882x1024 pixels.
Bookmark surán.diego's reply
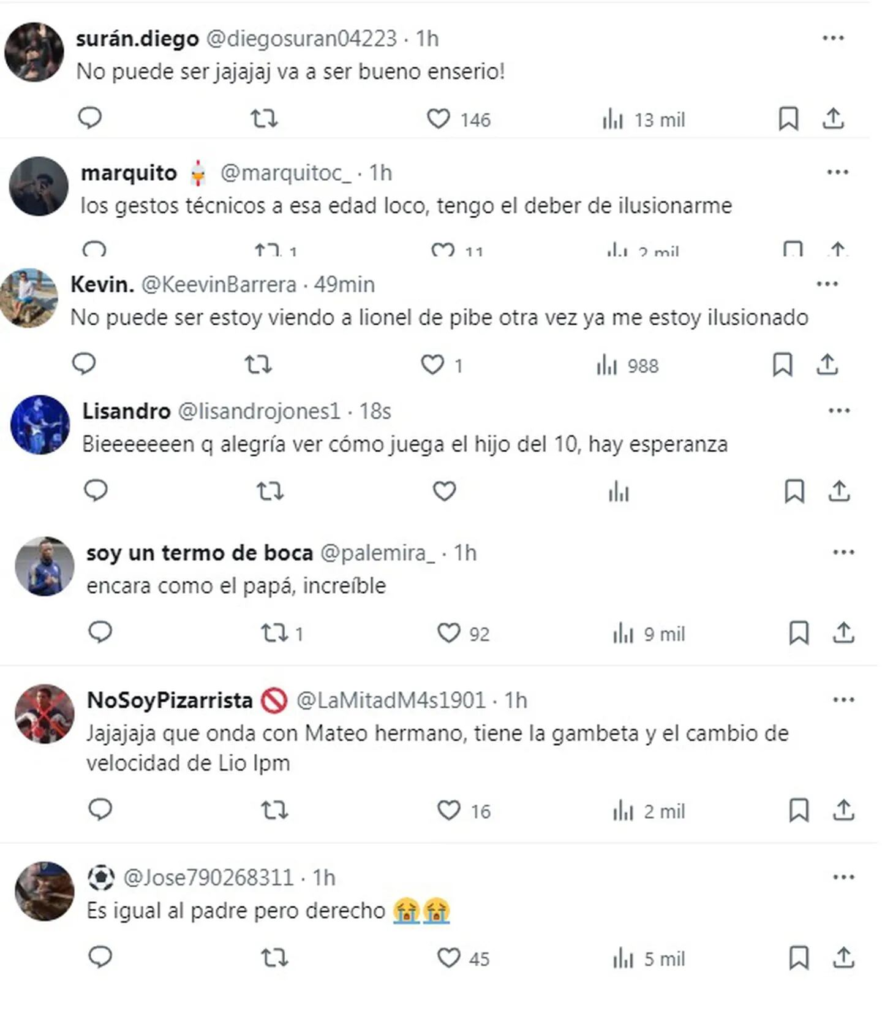(x=788, y=119)
